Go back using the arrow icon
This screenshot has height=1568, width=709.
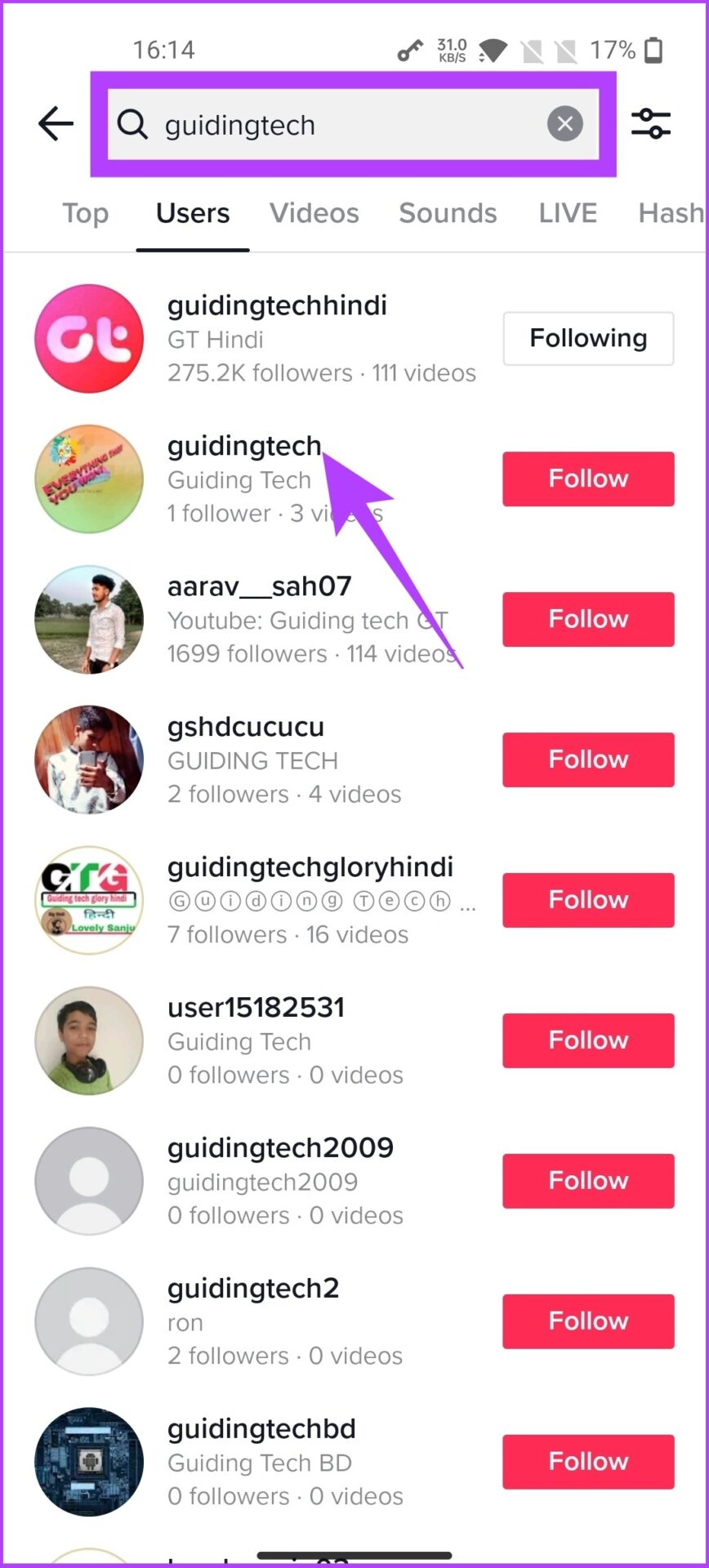click(56, 124)
